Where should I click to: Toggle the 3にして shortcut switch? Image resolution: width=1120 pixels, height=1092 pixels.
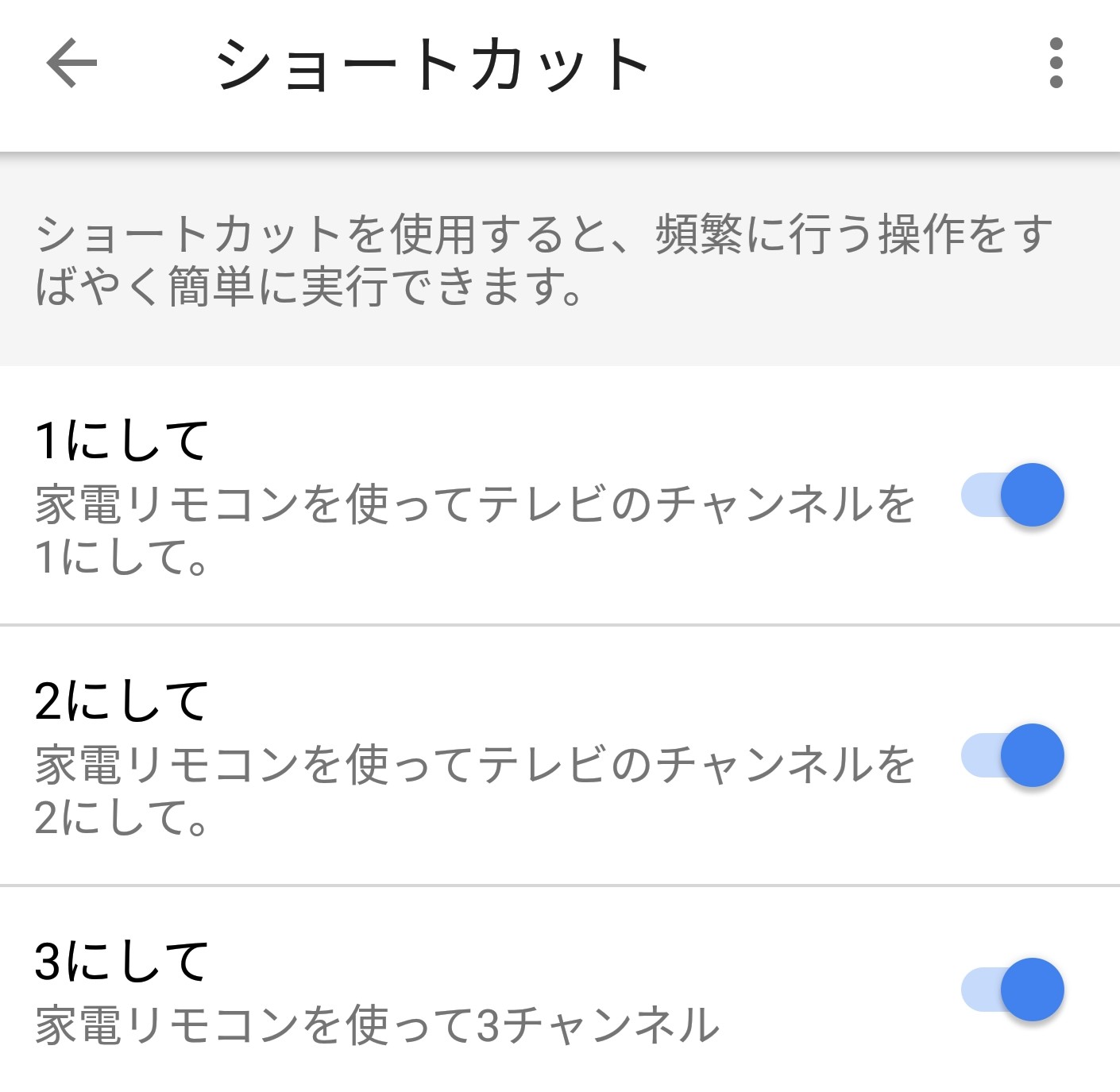point(1014,990)
